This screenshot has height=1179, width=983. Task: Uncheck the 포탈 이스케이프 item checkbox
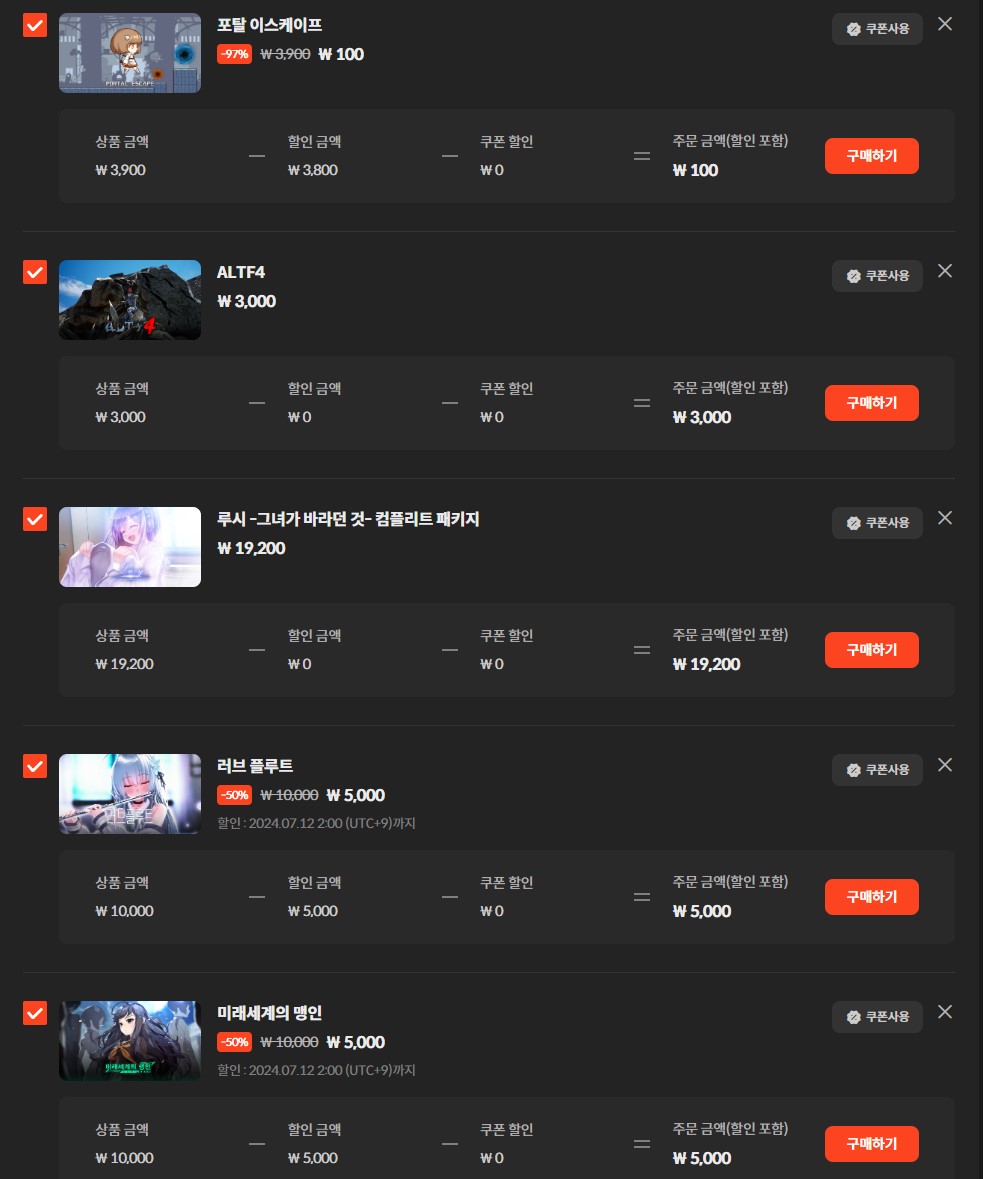click(x=35, y=25)
